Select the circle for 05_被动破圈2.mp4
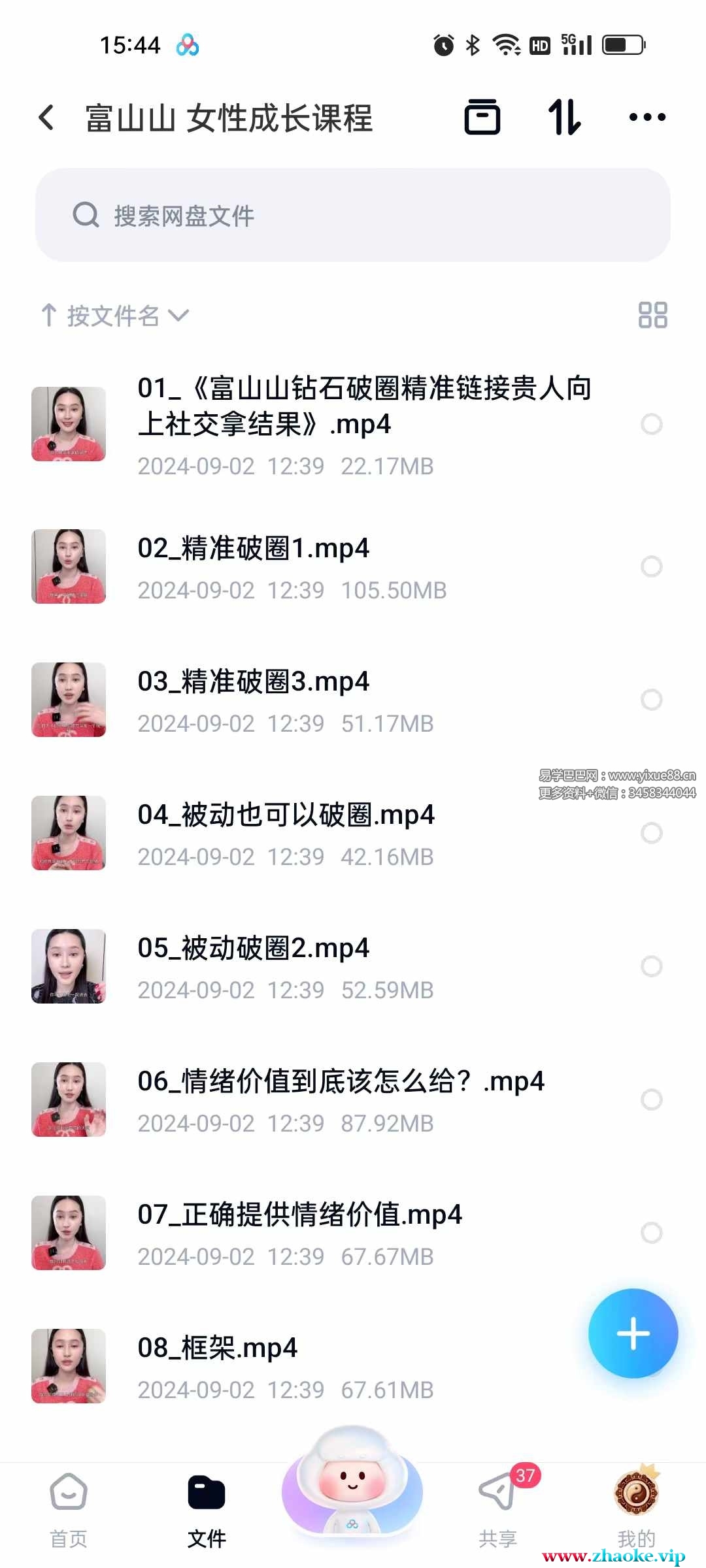Image resolution: width=706 pixels, height=1568 pixels. coord(652,966)
